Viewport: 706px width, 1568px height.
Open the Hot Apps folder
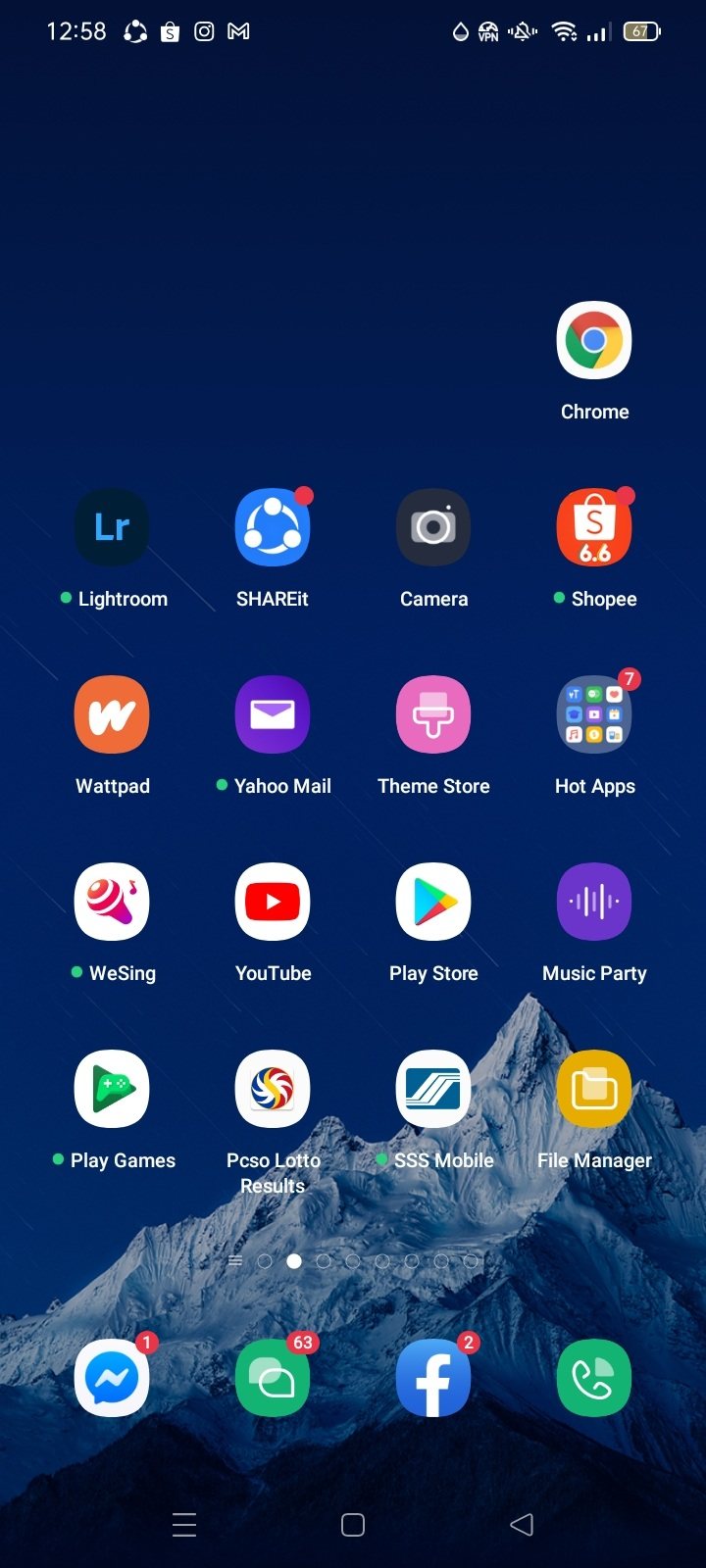(x=594, y=714)
